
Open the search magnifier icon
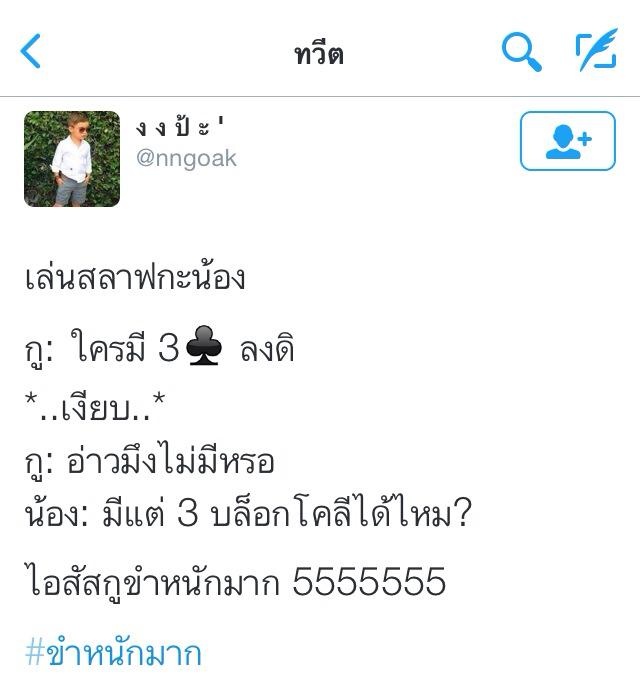tap(521, 52)
